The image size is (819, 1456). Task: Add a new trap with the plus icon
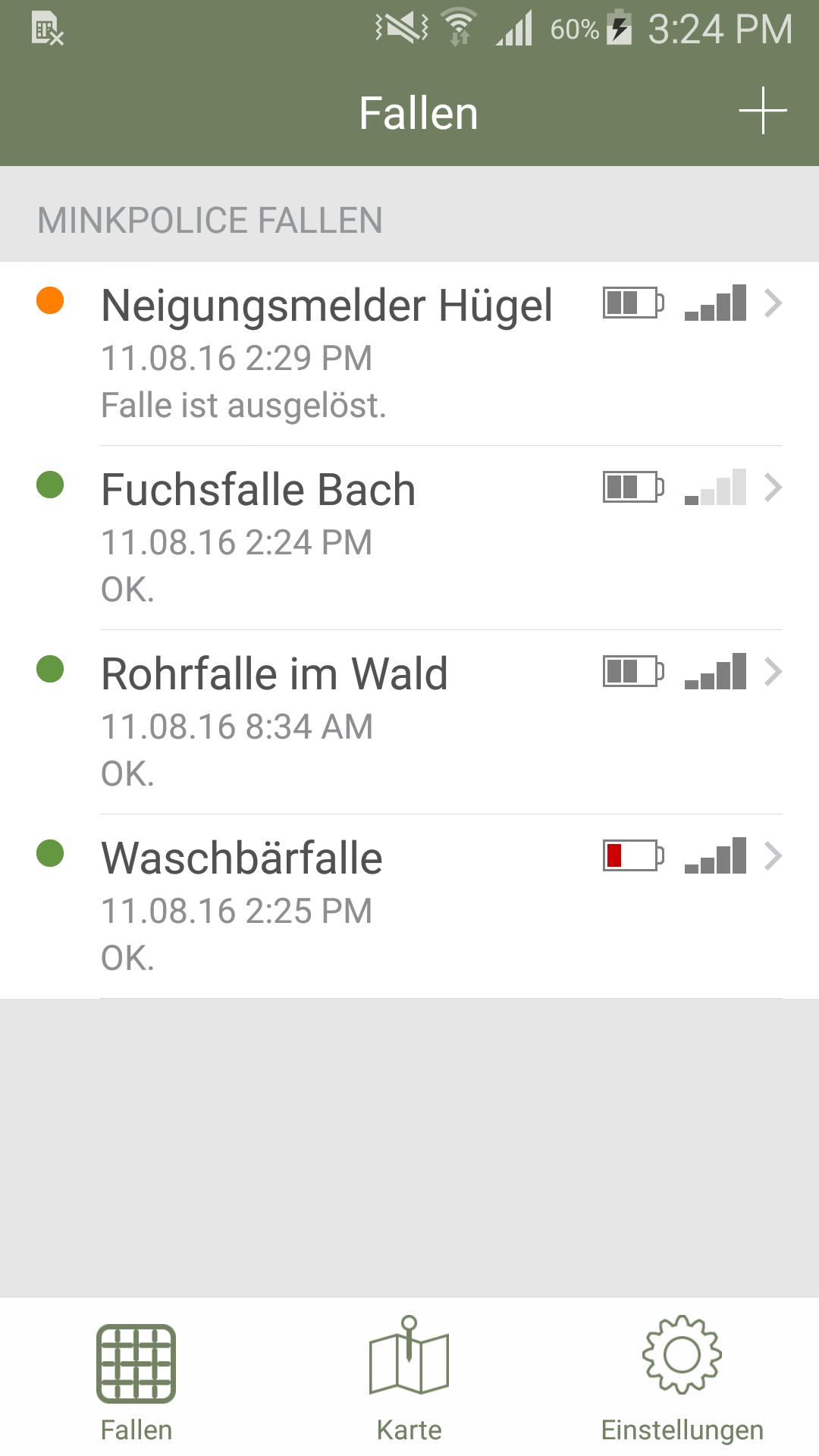(763, 111)
